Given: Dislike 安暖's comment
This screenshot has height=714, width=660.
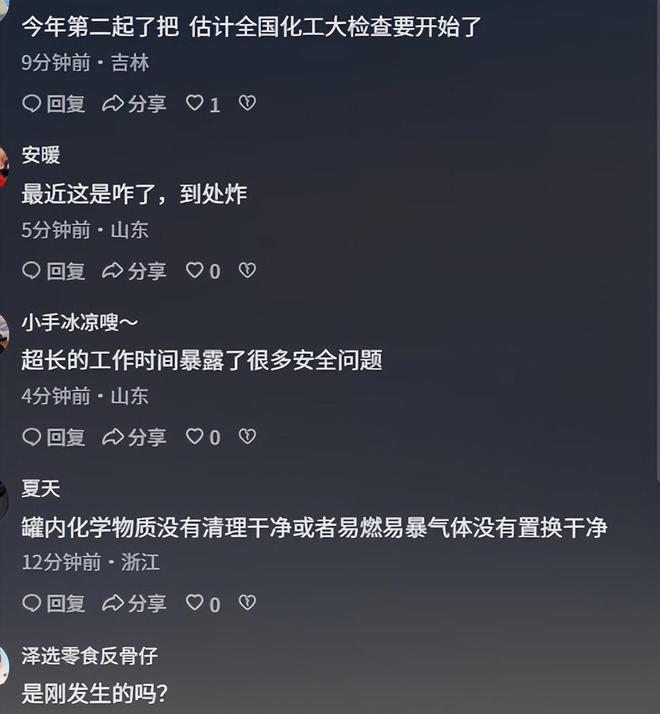Looking at the screenshot, I should coord(247,270).
